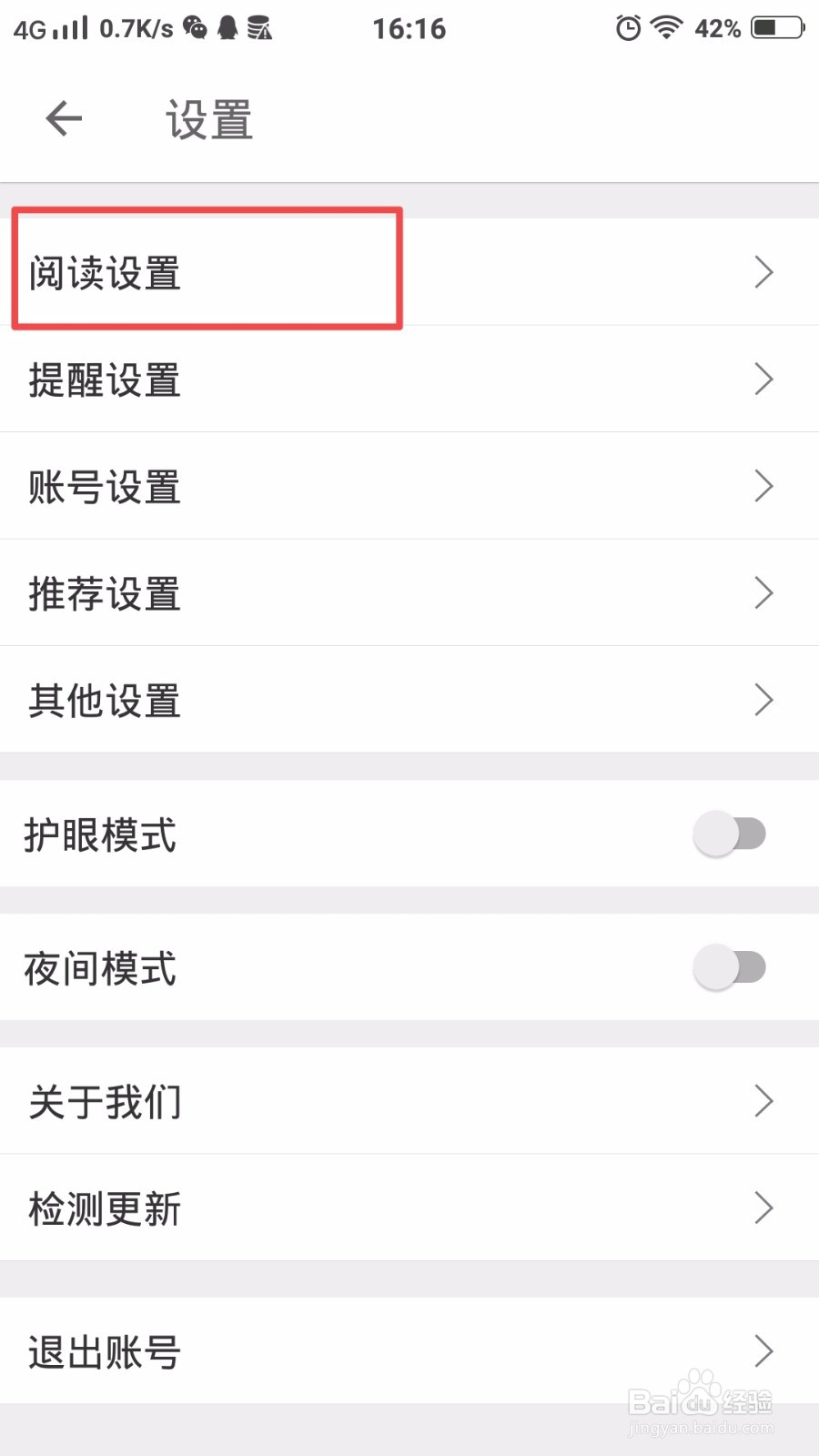Open 提醒设置 using the right arrow

(x=763, y=379)
